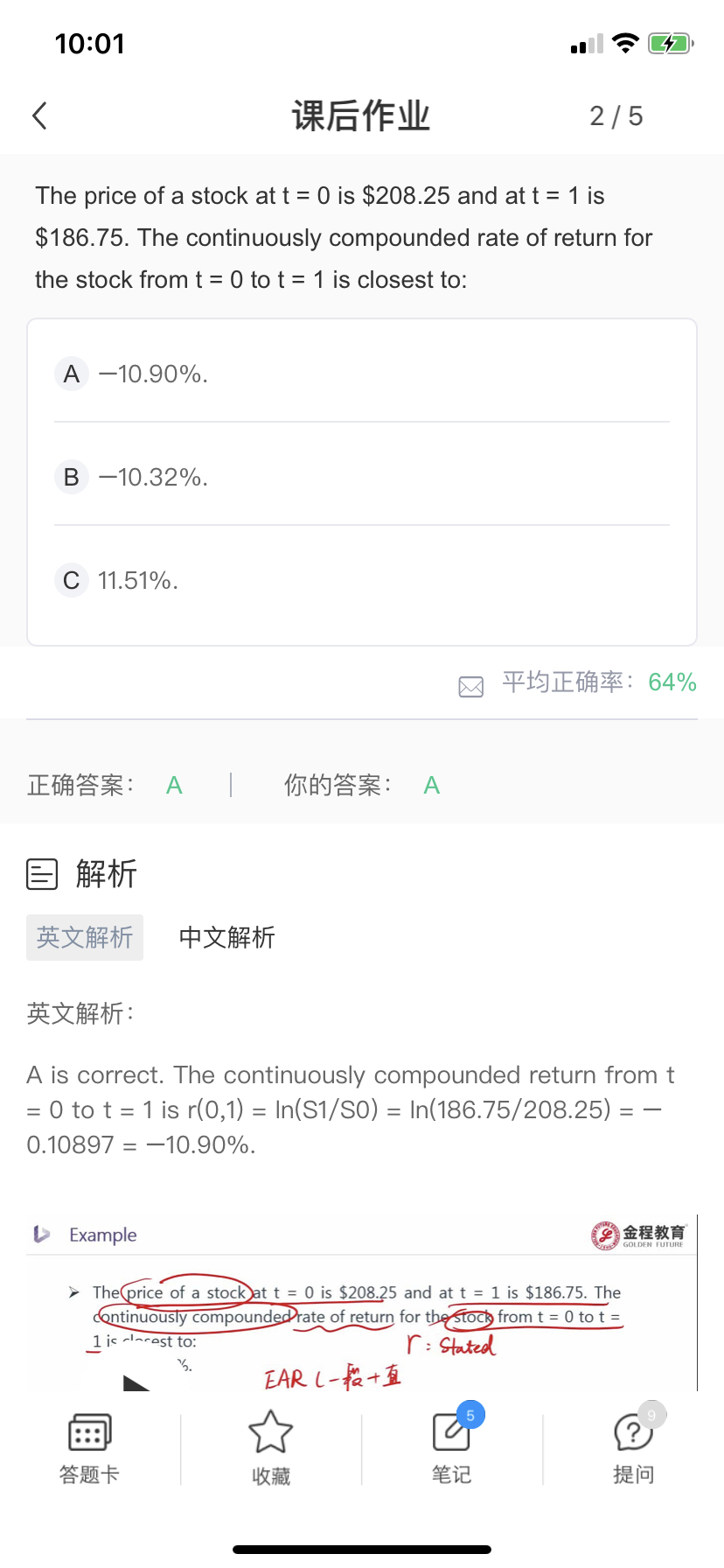Select answer option A −10.90%
Screen dimensions: 724x1568
(362, 374)
